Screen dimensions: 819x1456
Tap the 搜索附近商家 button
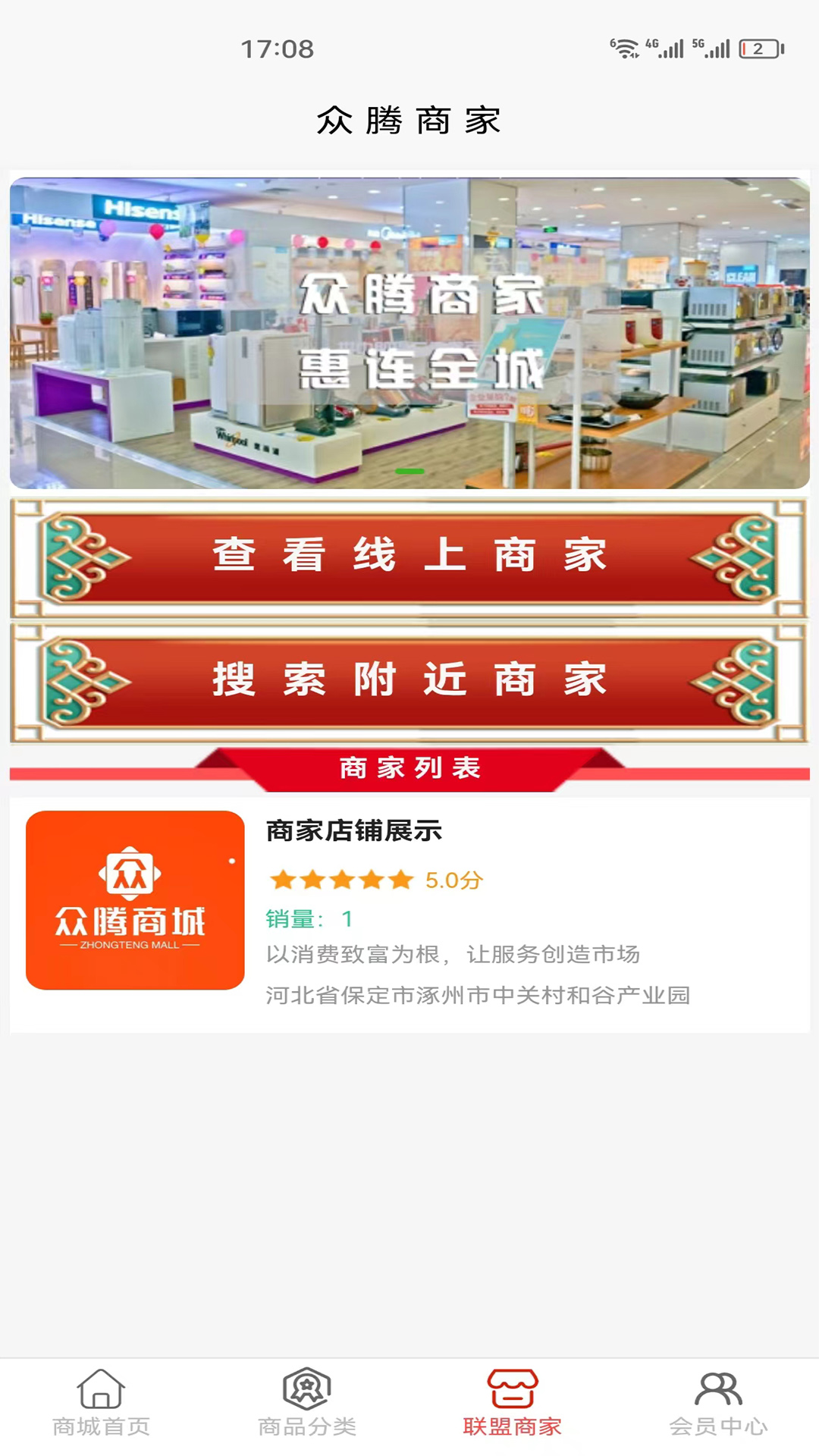pos(409,680)
